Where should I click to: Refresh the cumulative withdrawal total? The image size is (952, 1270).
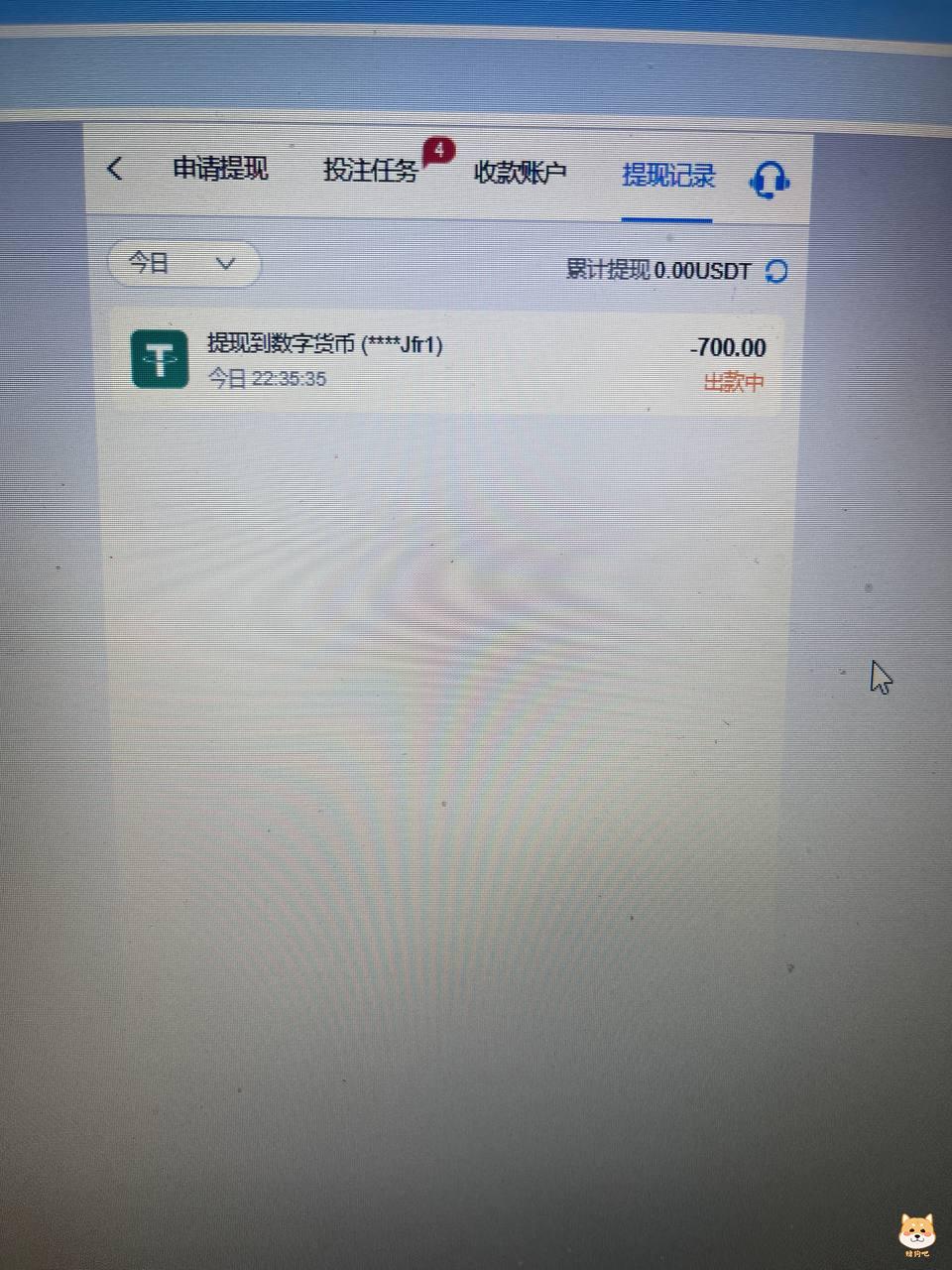pos(776,271)
